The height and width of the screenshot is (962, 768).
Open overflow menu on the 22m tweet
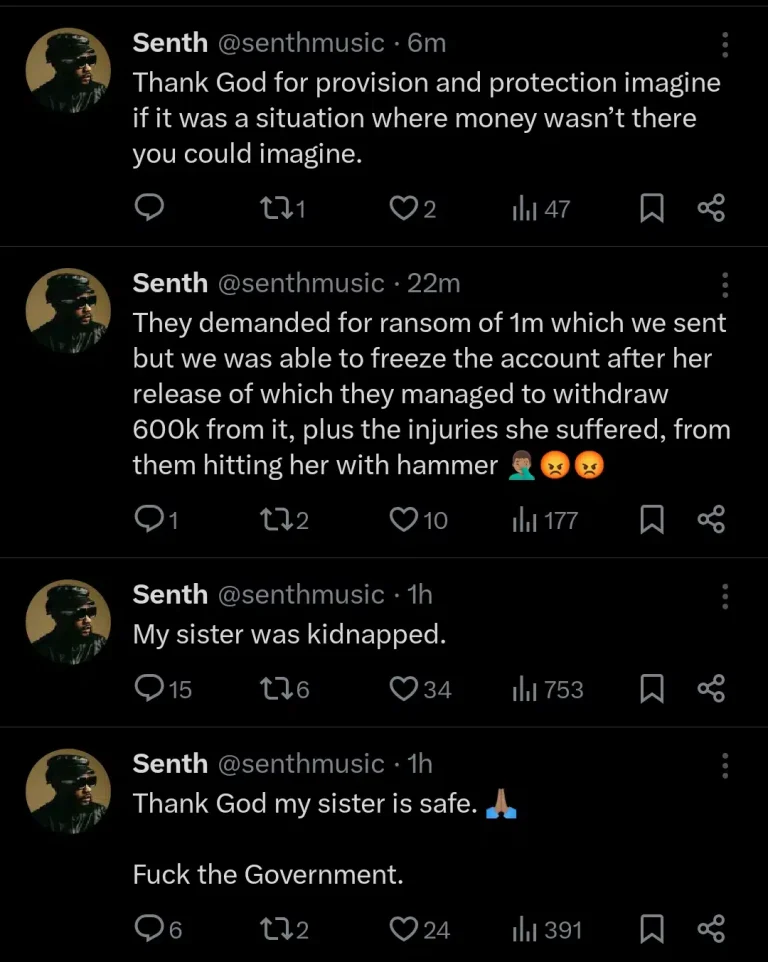pos(725,284)
